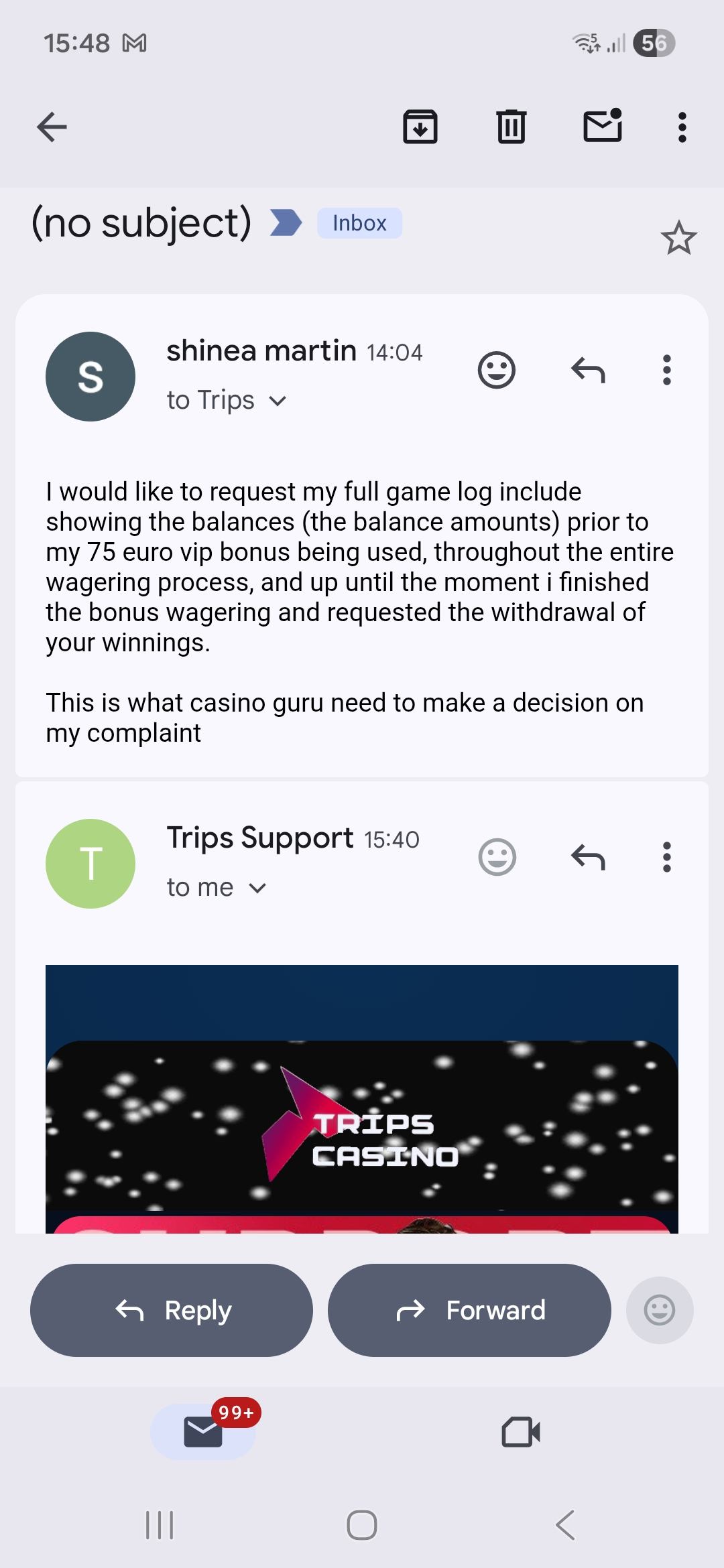Screen dimensions: 724x1568
Task: Tap the system home button
Action: pyautogui.click(x=362, y=1525)
